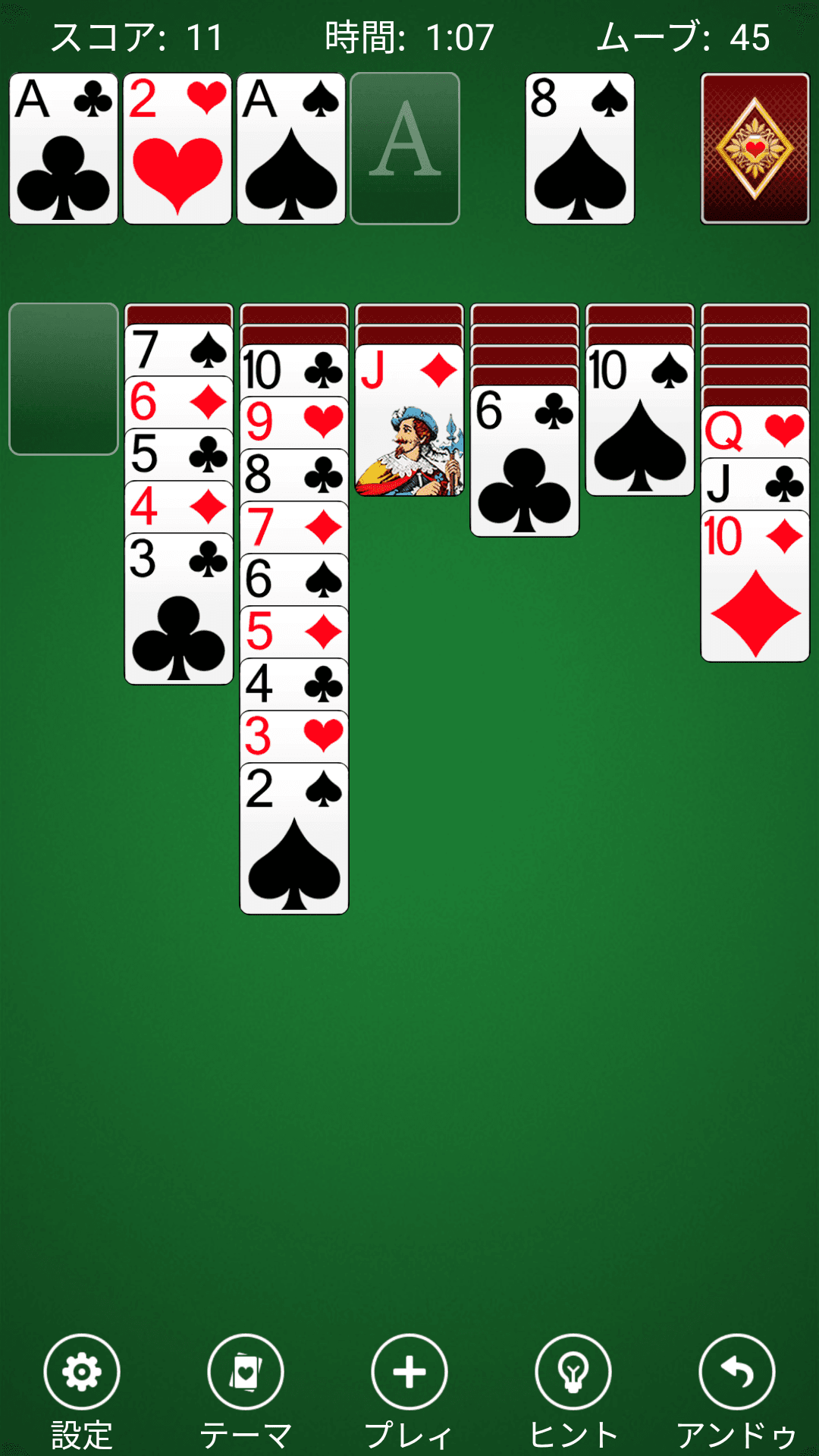Tap the 10 of diamonds card
Image resolution: width=819 pixels, height=1456 pixels.
[755, 586]
